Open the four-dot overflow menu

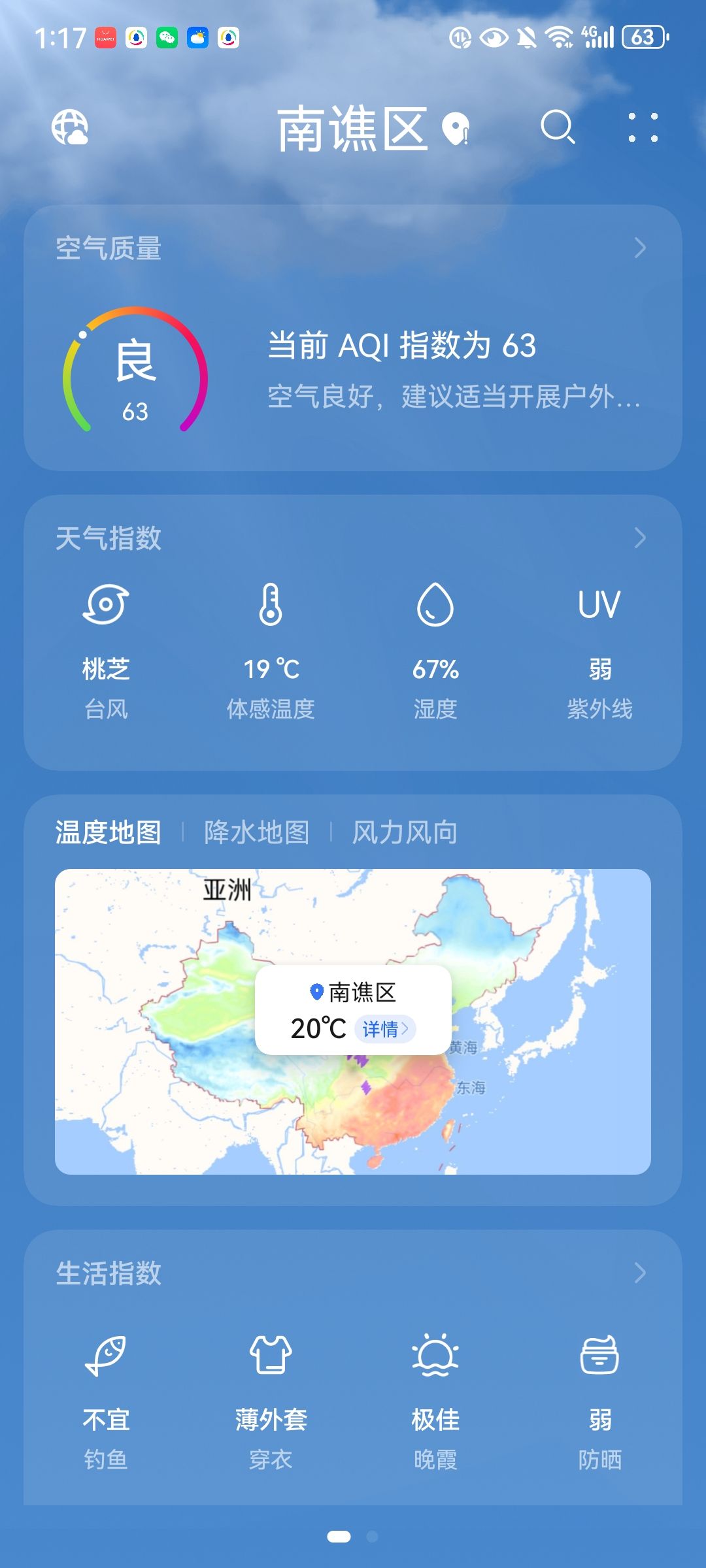tap(643, 127)
